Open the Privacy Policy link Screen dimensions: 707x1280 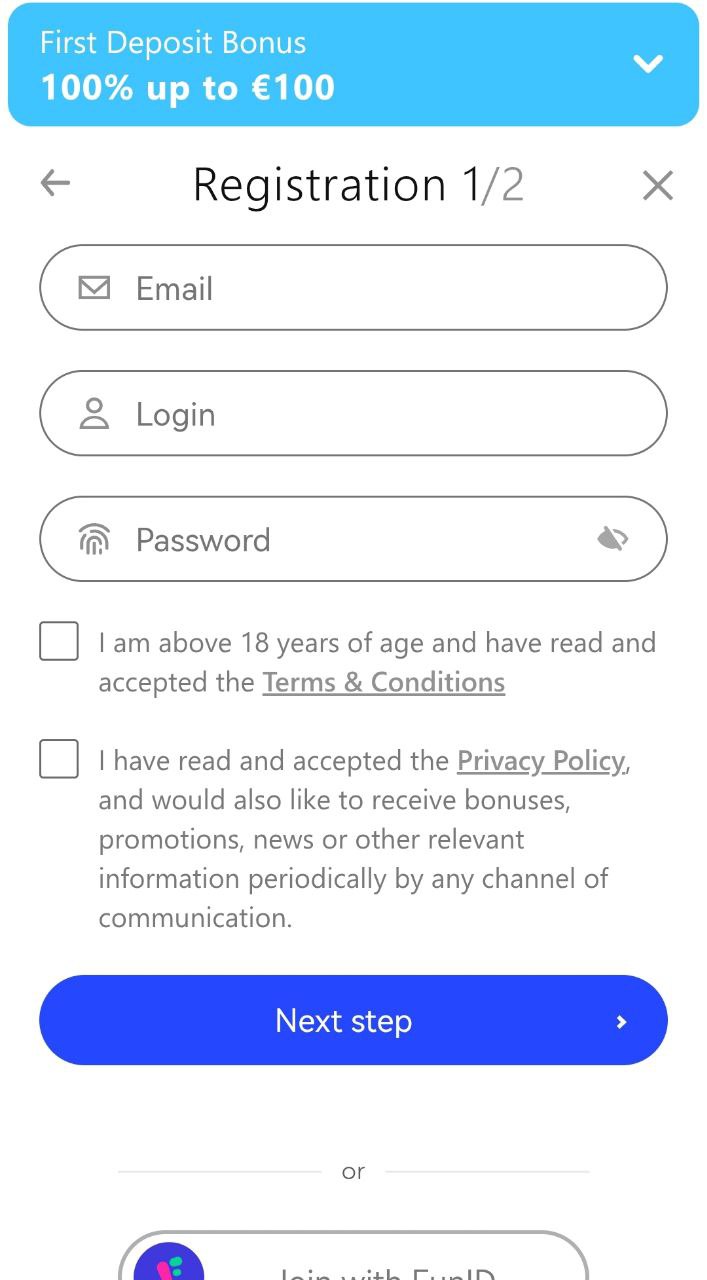coord(541,761)
